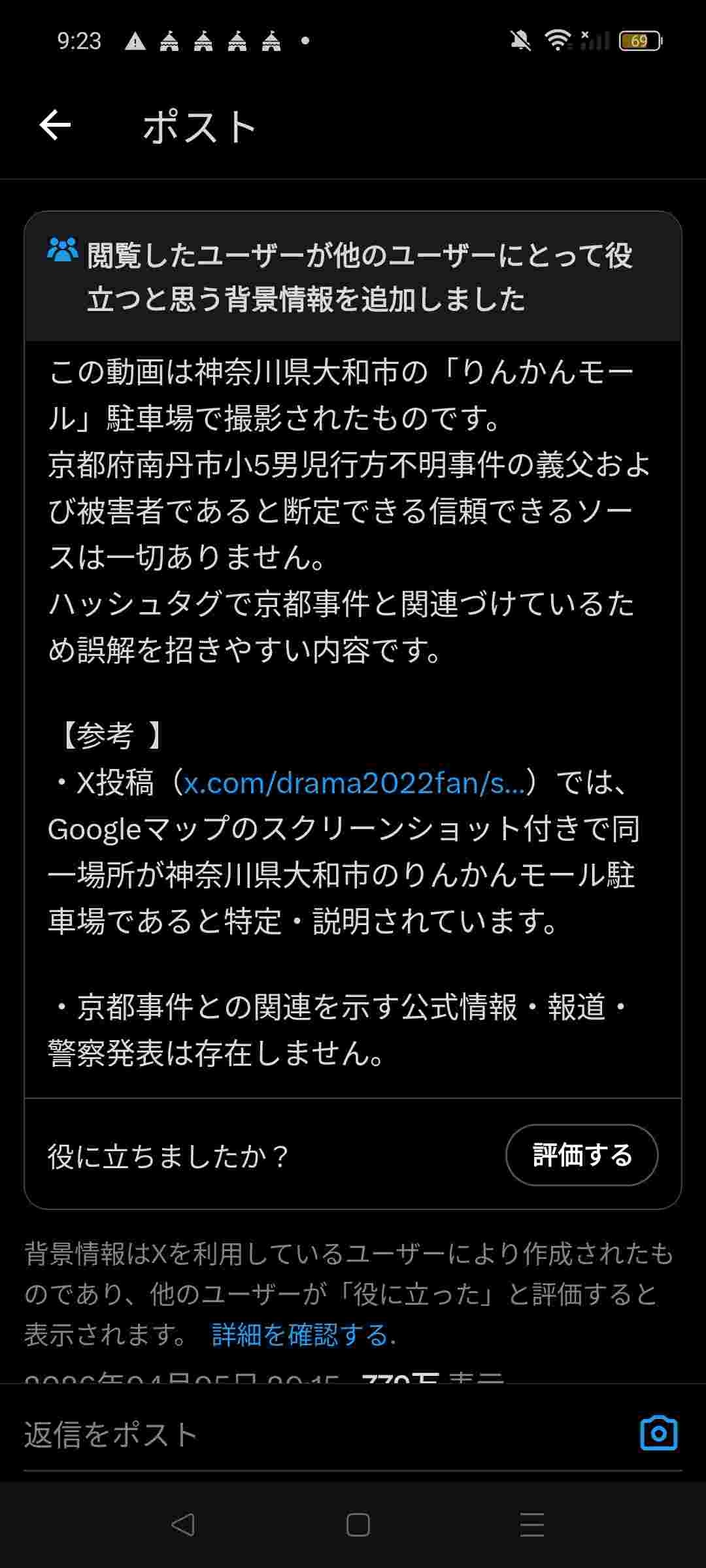Tap the system home button

click(358, 1525)
